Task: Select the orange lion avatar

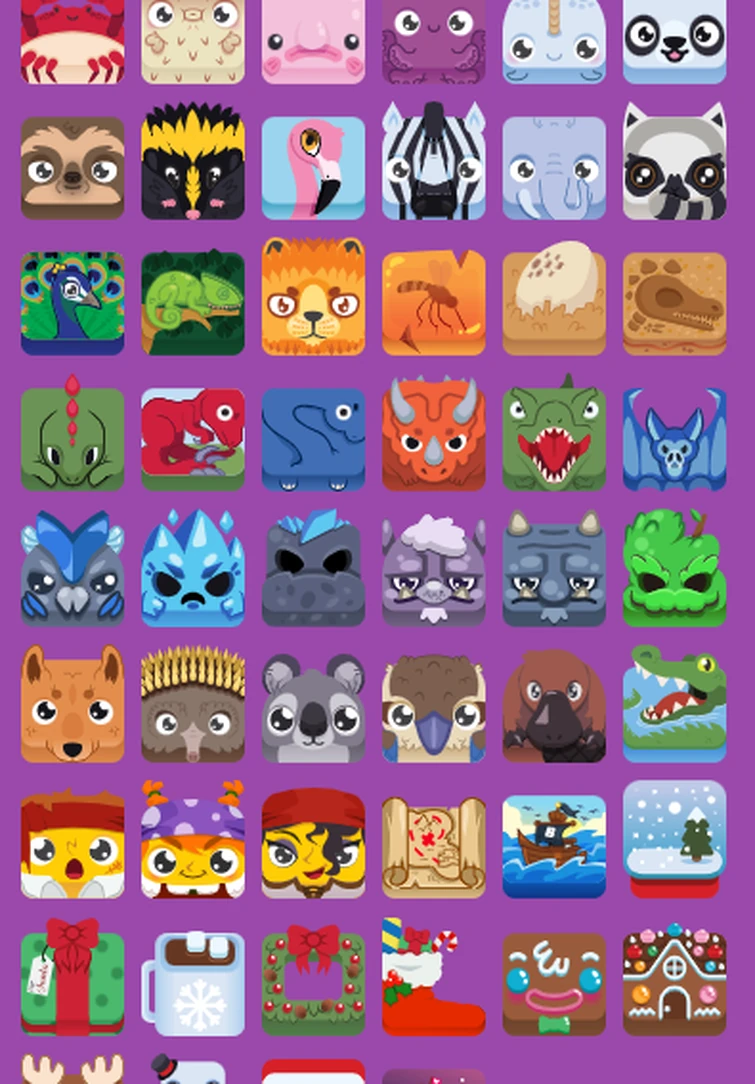Action: point(313,299)
